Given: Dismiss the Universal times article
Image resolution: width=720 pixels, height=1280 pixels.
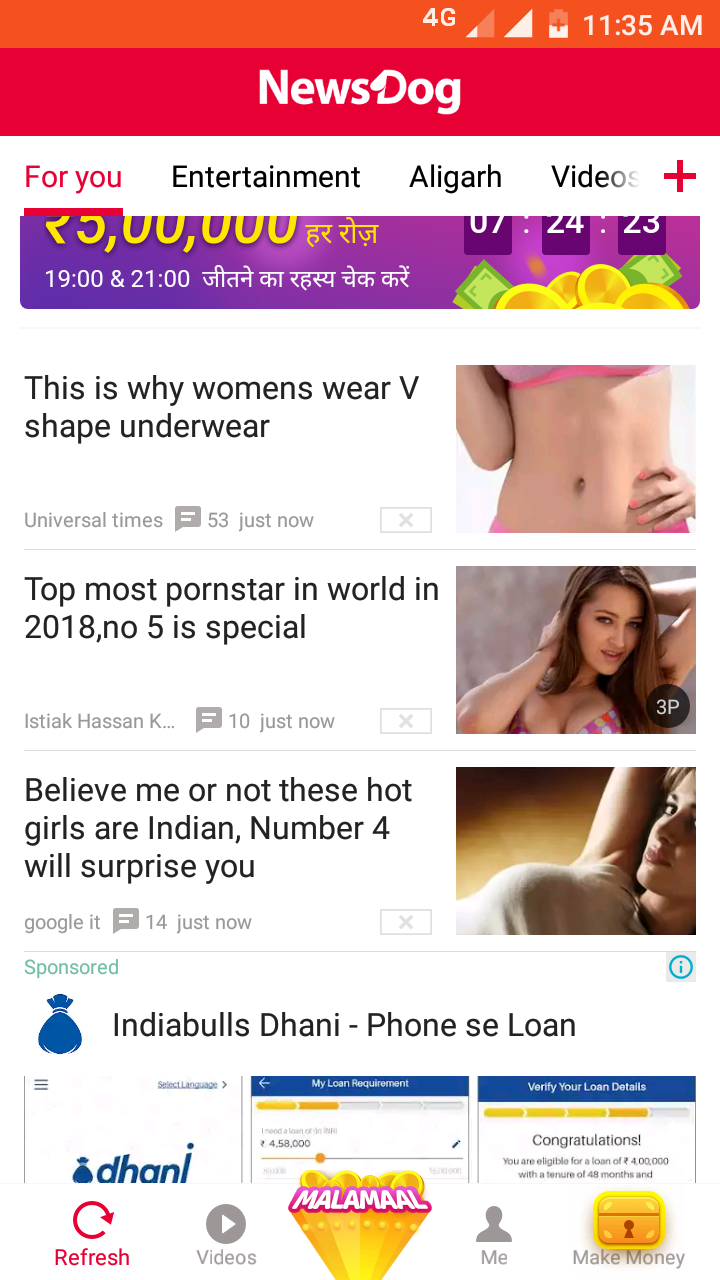Looking at the screenshot, I should (406, 520).
